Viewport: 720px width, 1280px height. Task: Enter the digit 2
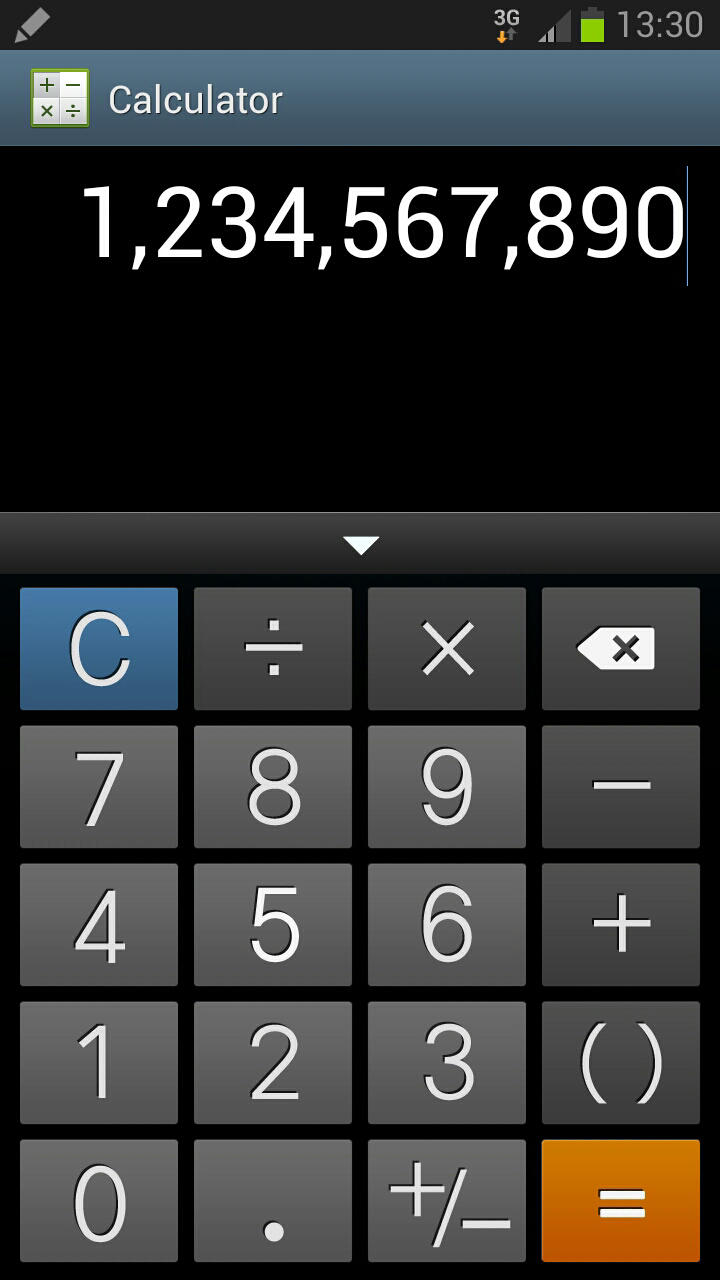(273, 1062)
